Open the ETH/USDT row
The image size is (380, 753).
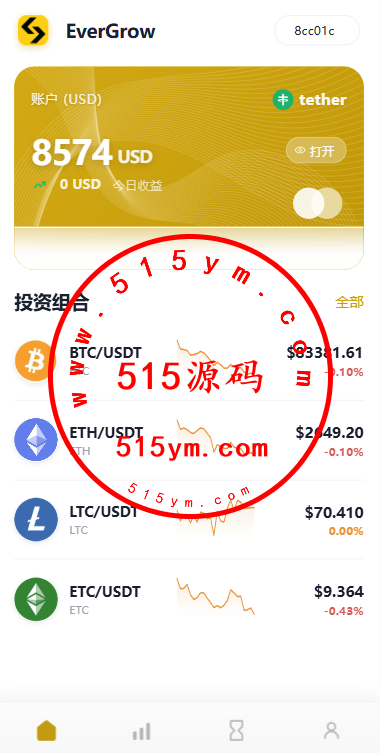click(x=189, y=440)
